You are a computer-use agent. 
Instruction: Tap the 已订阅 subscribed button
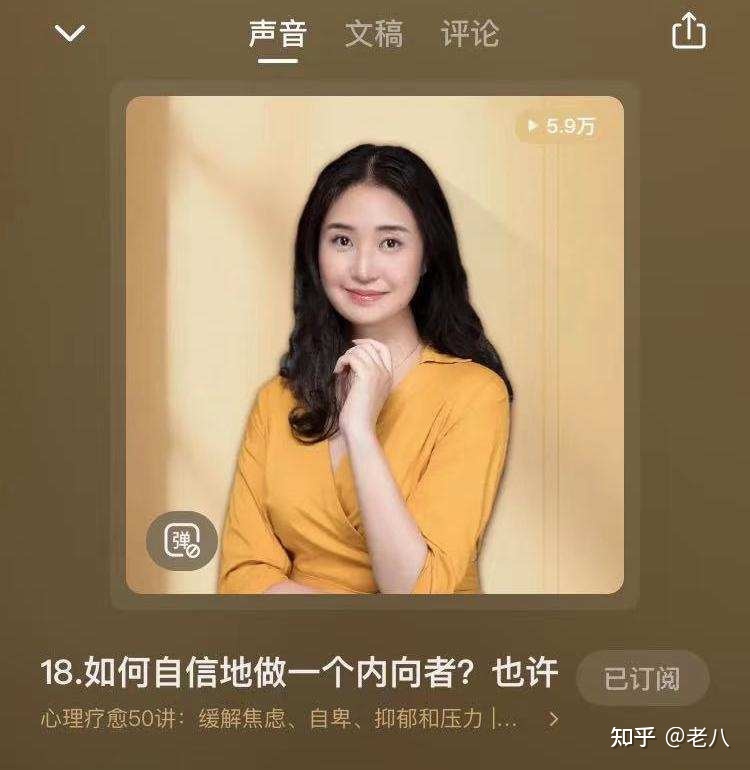tap(642, 679)
